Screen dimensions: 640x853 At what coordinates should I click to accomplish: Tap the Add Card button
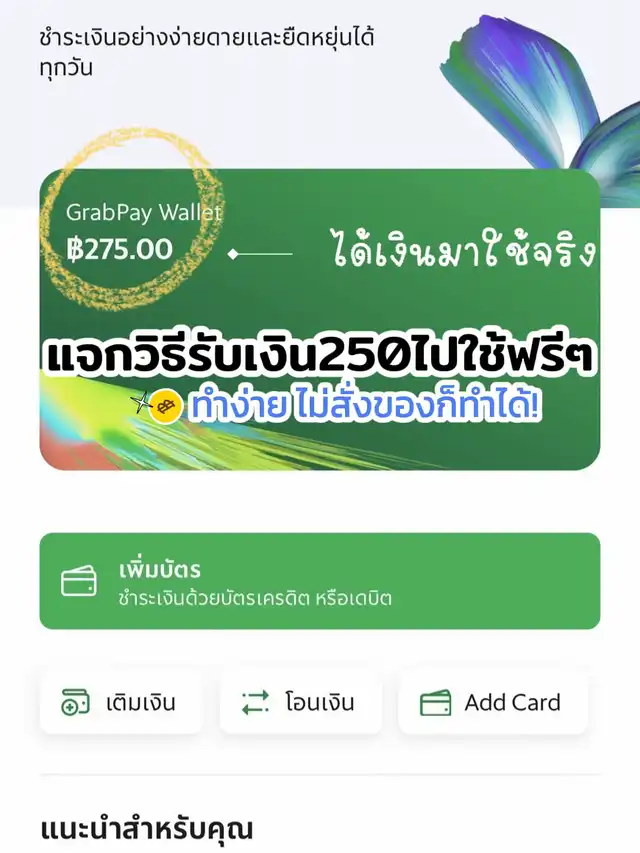(x=493, y=702)
